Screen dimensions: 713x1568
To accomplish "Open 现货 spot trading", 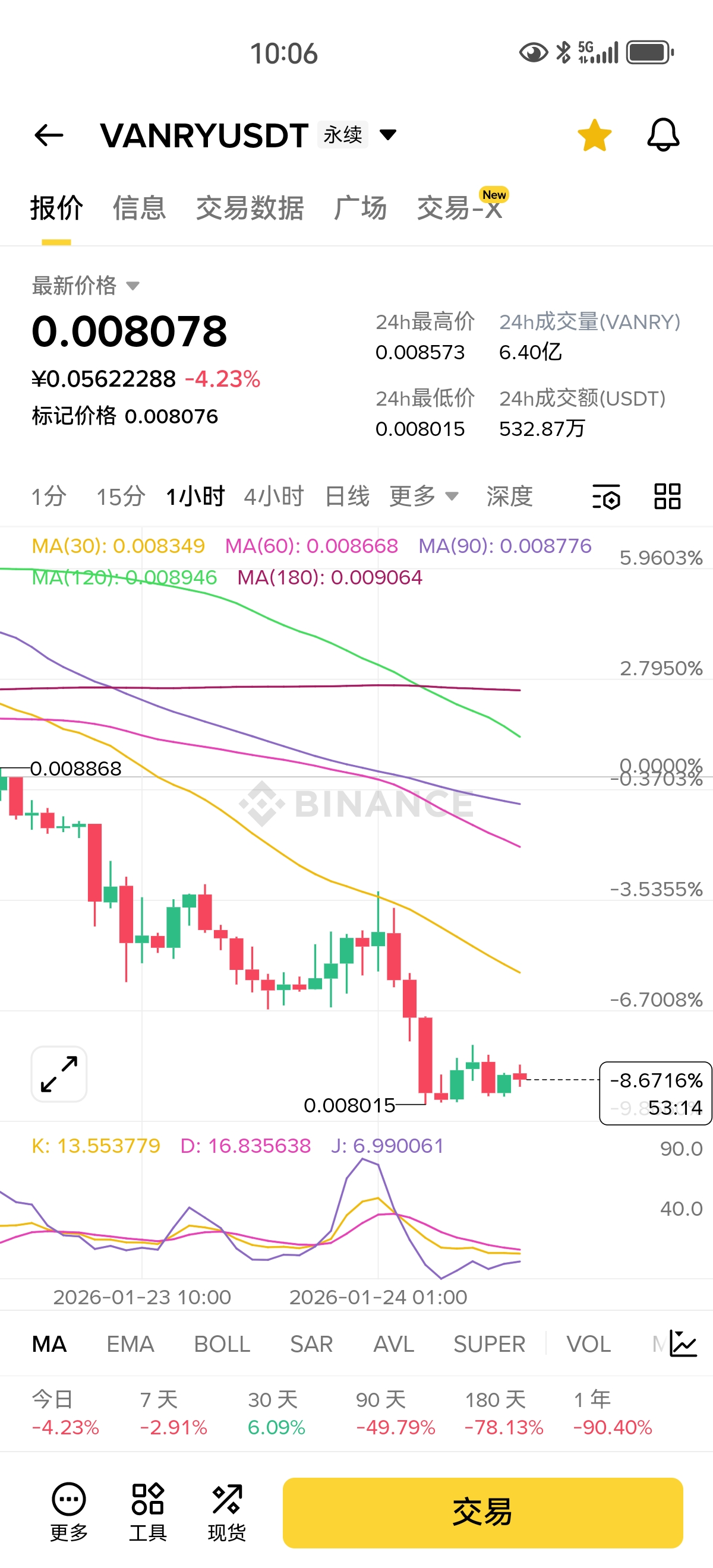I will pos(226,1513).
